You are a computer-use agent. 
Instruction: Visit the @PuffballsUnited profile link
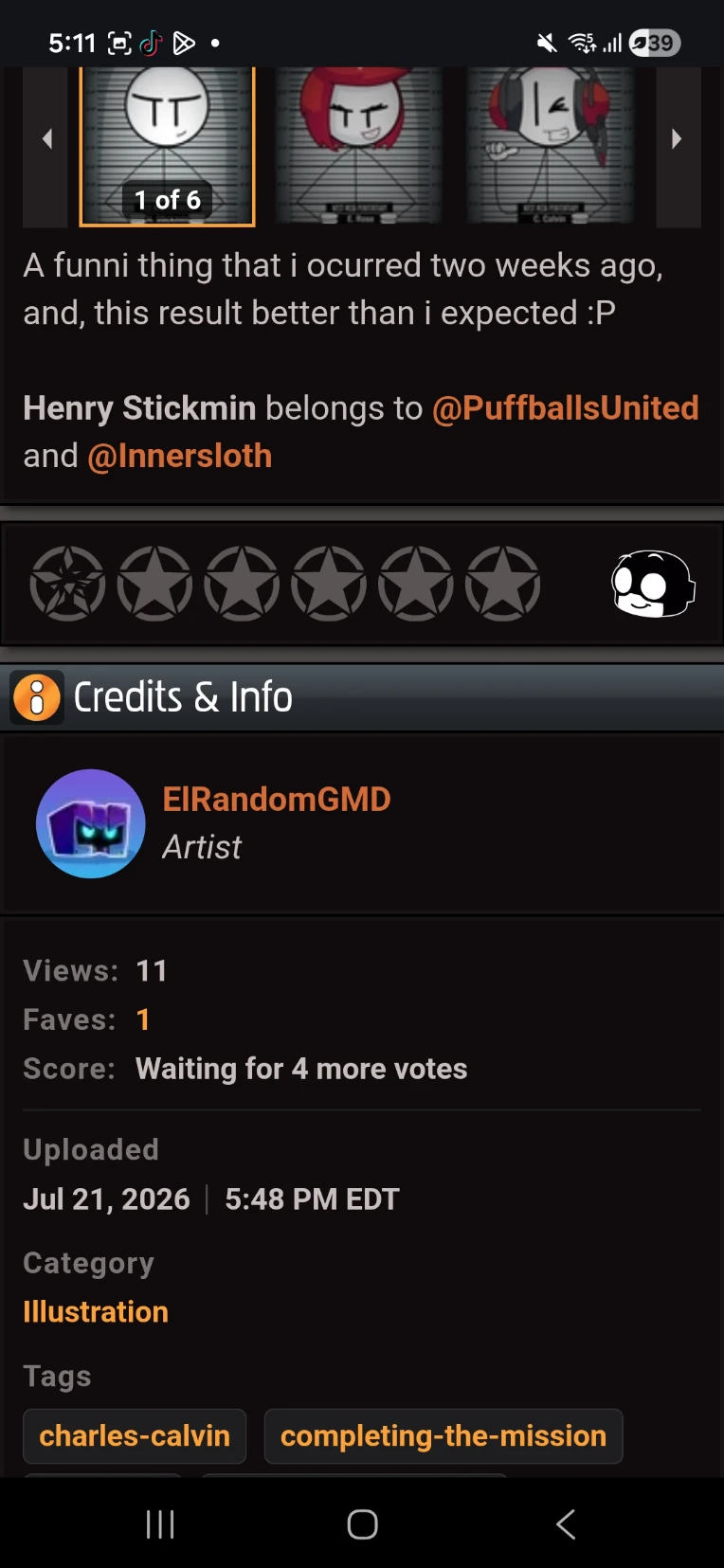(566, 408)
